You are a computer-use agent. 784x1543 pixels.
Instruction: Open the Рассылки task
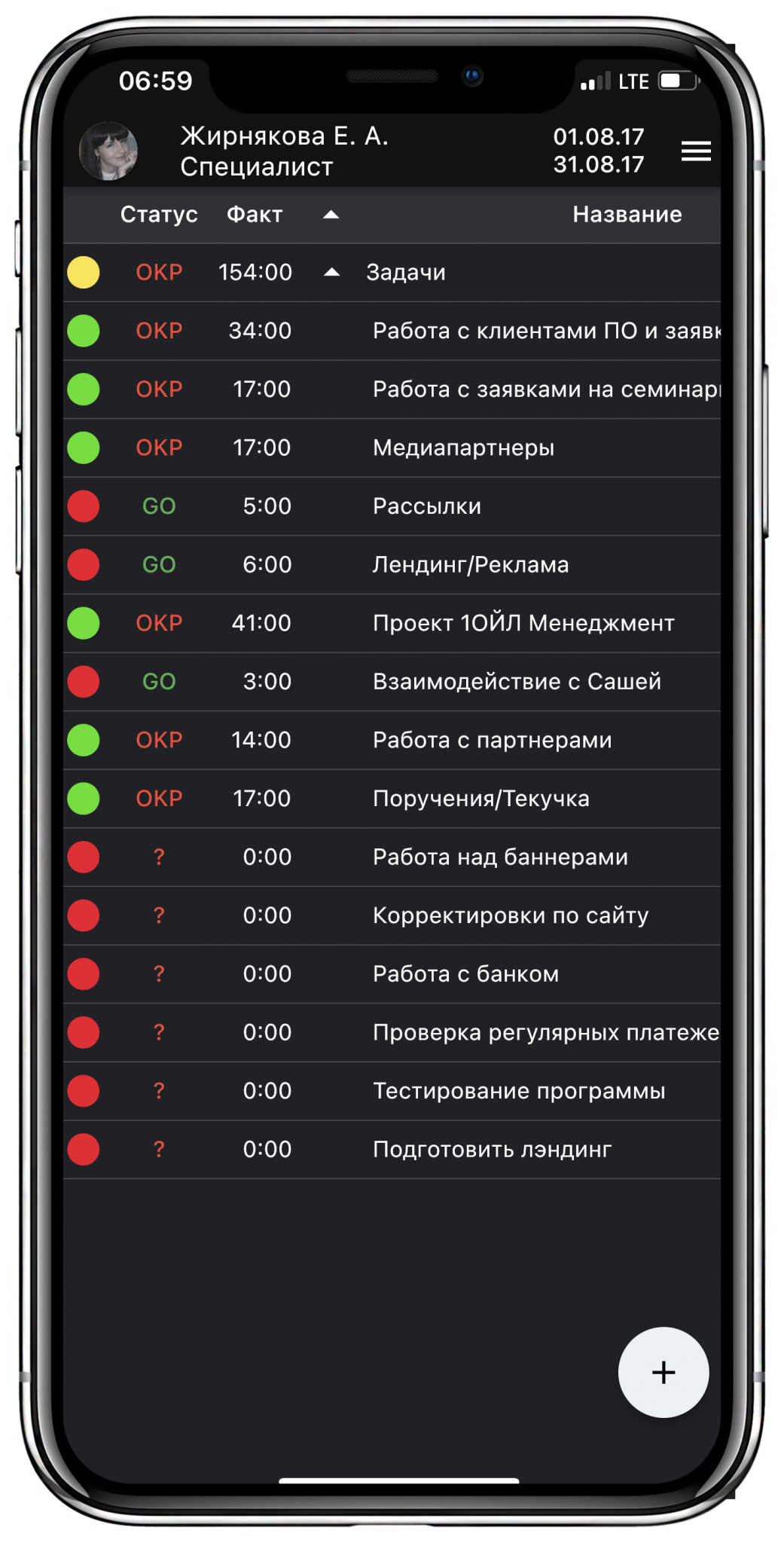click(392, 506)
